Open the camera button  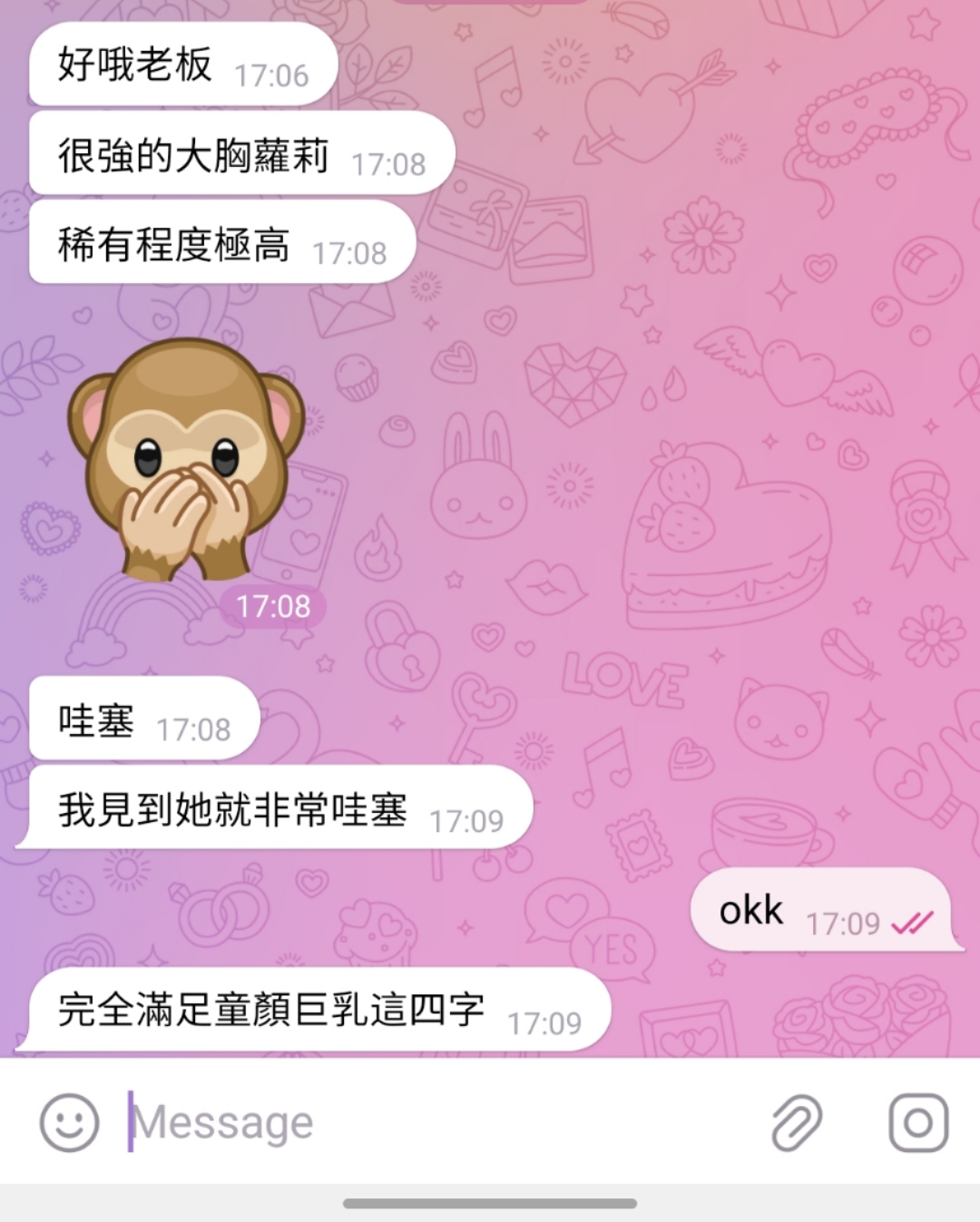click(918, 1122)
